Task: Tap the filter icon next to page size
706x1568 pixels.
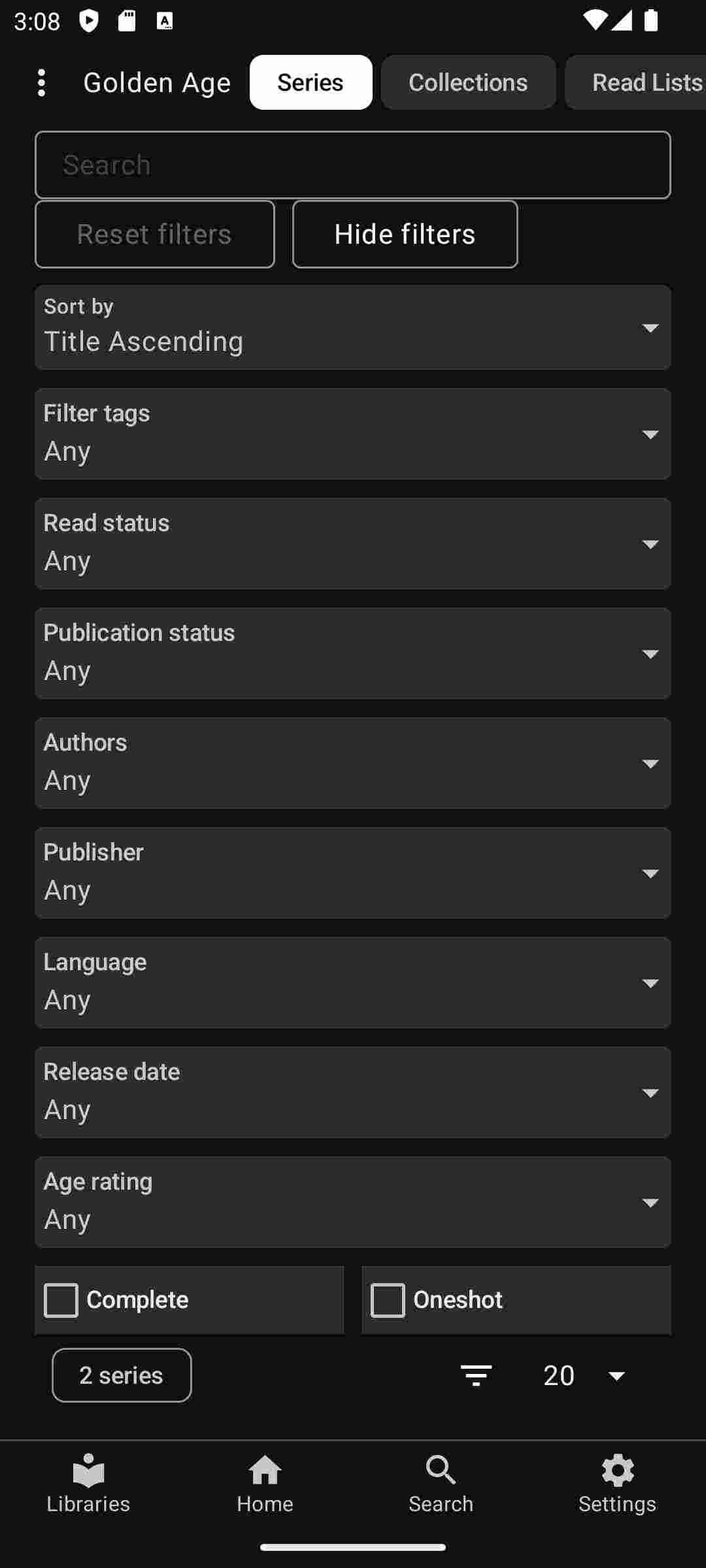Action: (x=477, y=1375)
